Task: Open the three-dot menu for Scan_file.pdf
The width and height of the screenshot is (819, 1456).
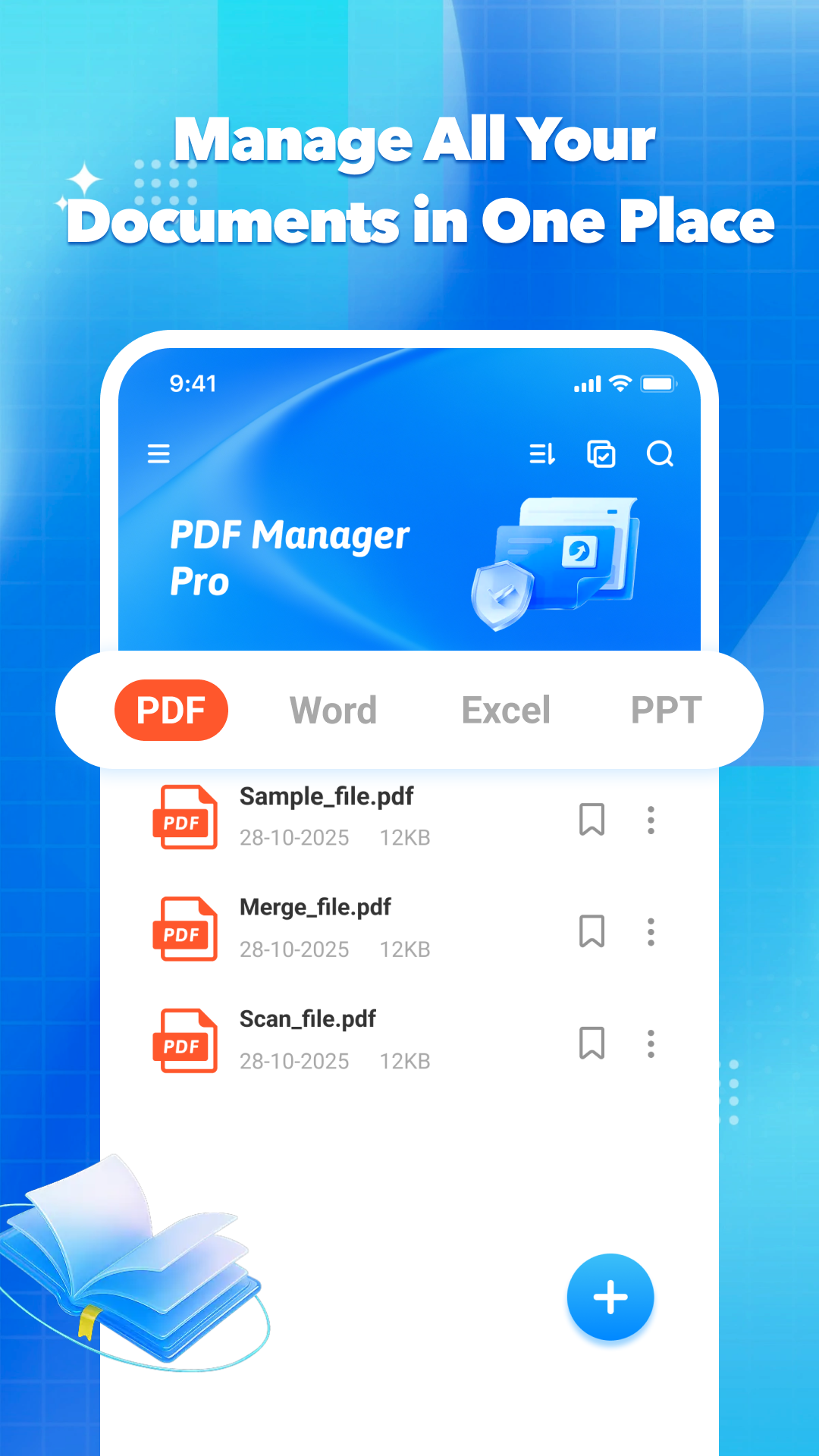Action: pos(651,1043)
